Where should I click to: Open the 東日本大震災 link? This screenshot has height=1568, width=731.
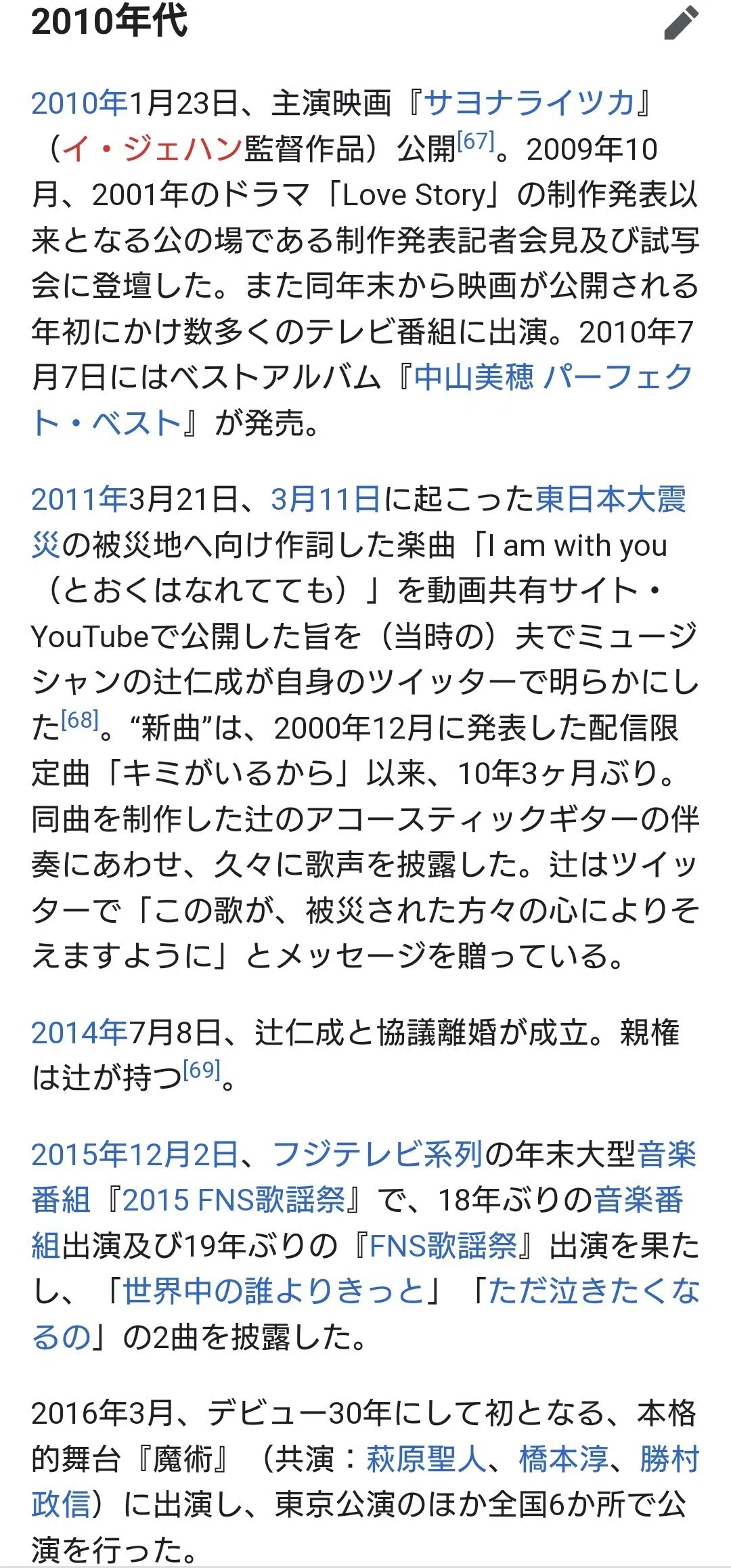[x=611, y=500]
